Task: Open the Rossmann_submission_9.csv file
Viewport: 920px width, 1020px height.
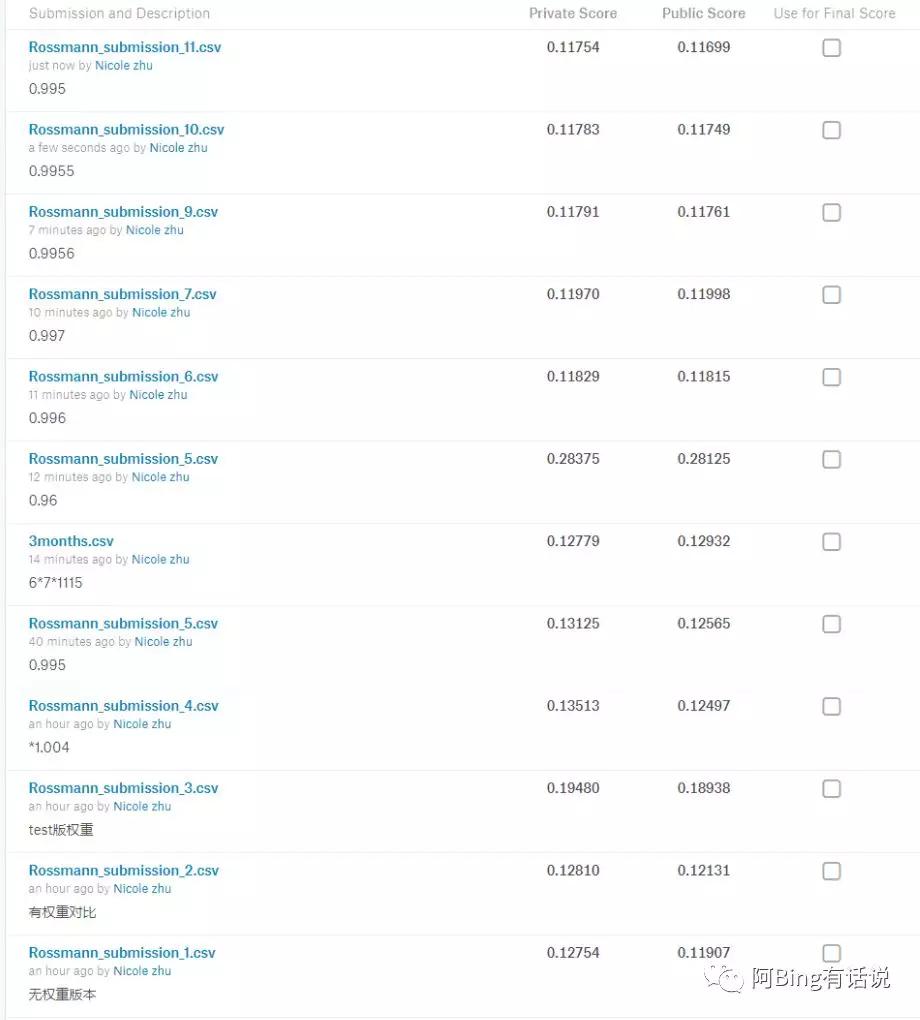Action: 123,212
